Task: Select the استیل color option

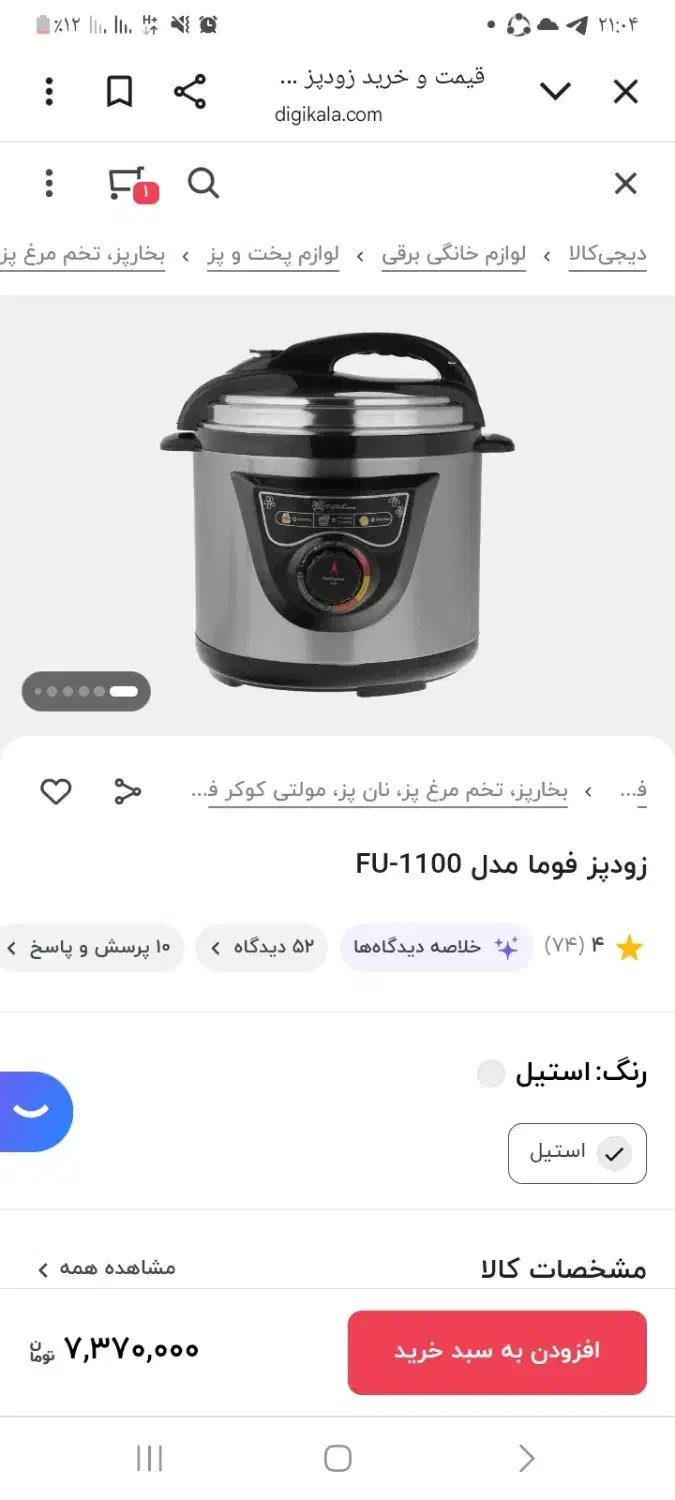Action: tap(577, 1153)
